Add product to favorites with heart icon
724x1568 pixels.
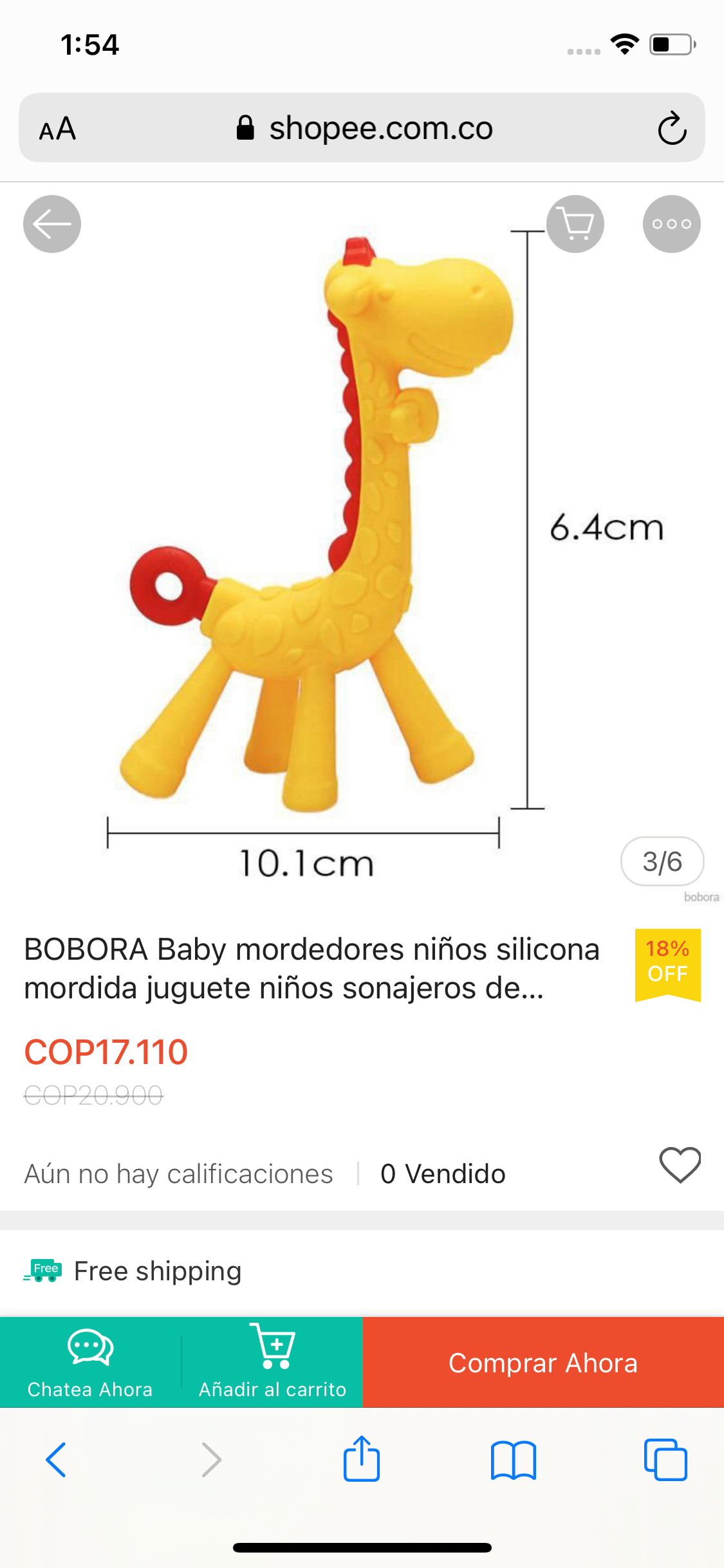680,1165
